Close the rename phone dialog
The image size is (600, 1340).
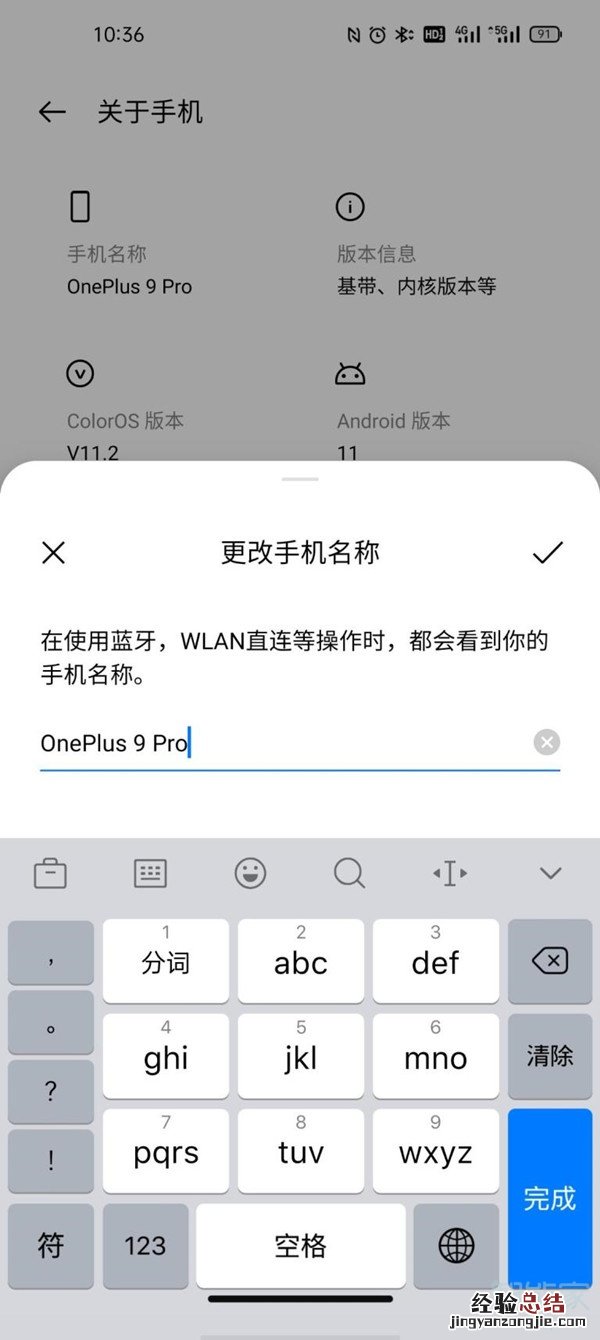pyautogui.click(x=53, y=553)
